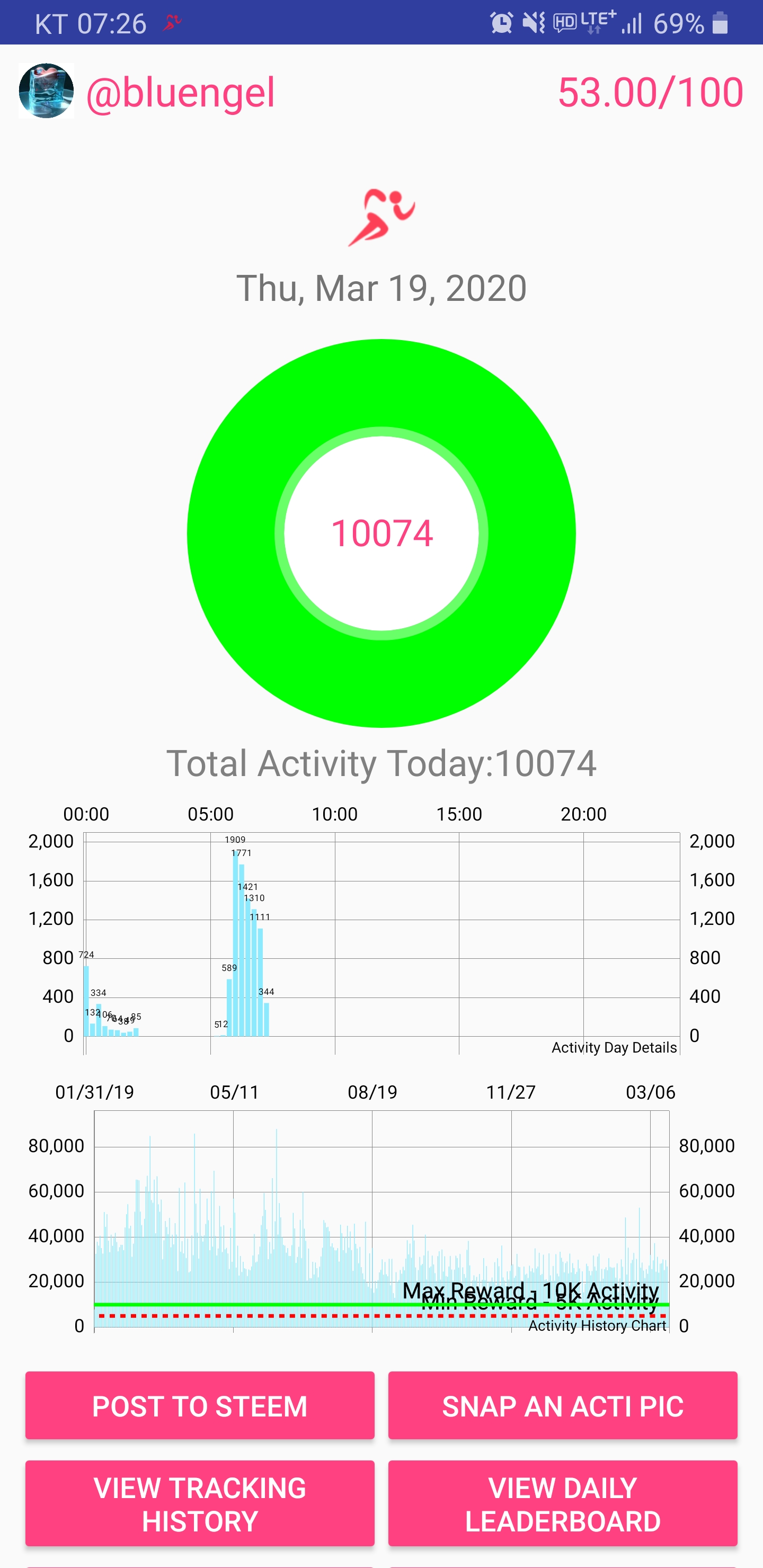View the daily leaderboard
763x1568 pixels.
click(x=563, y=1503)
